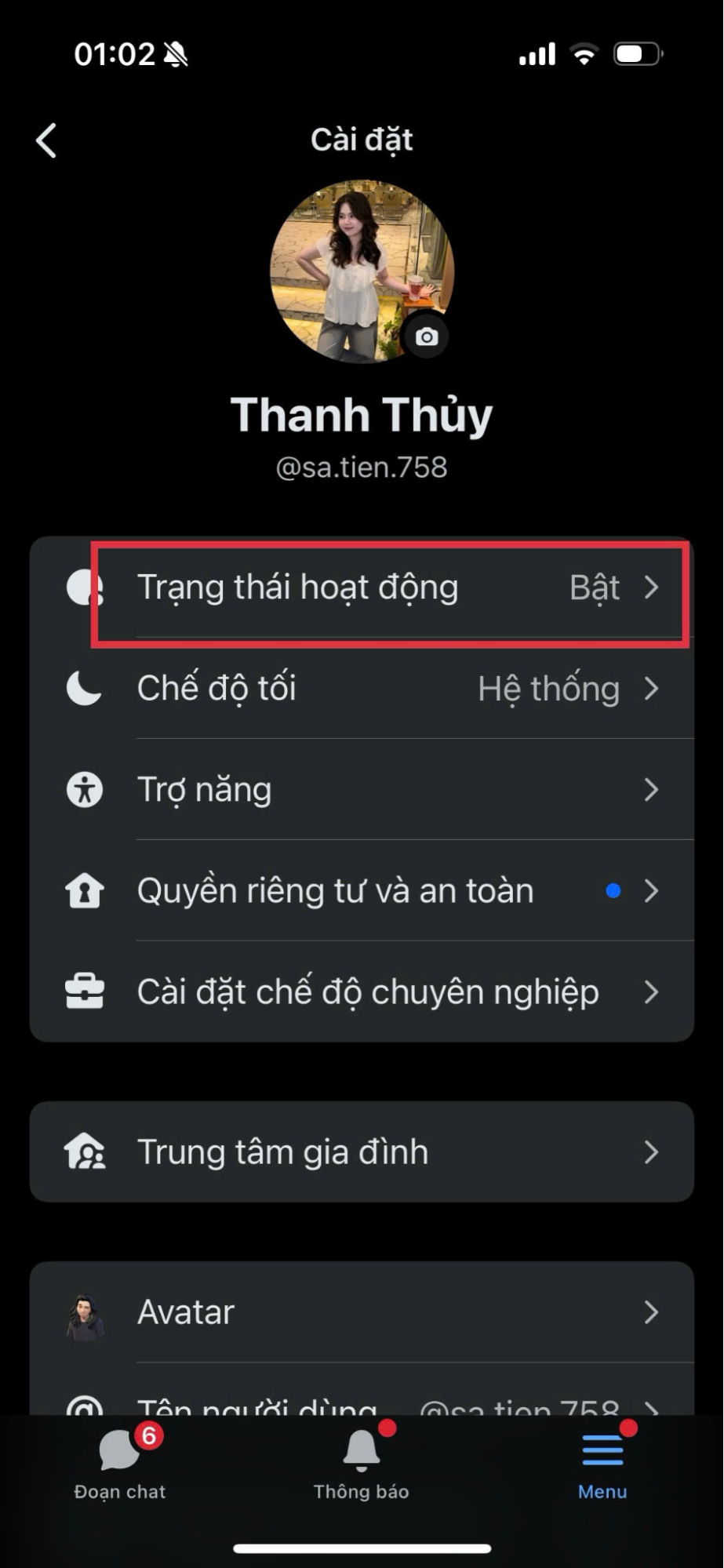
Task: Tap the briefcase icon for chế độ chuyên nghiệp
Action: coord(86,992)
